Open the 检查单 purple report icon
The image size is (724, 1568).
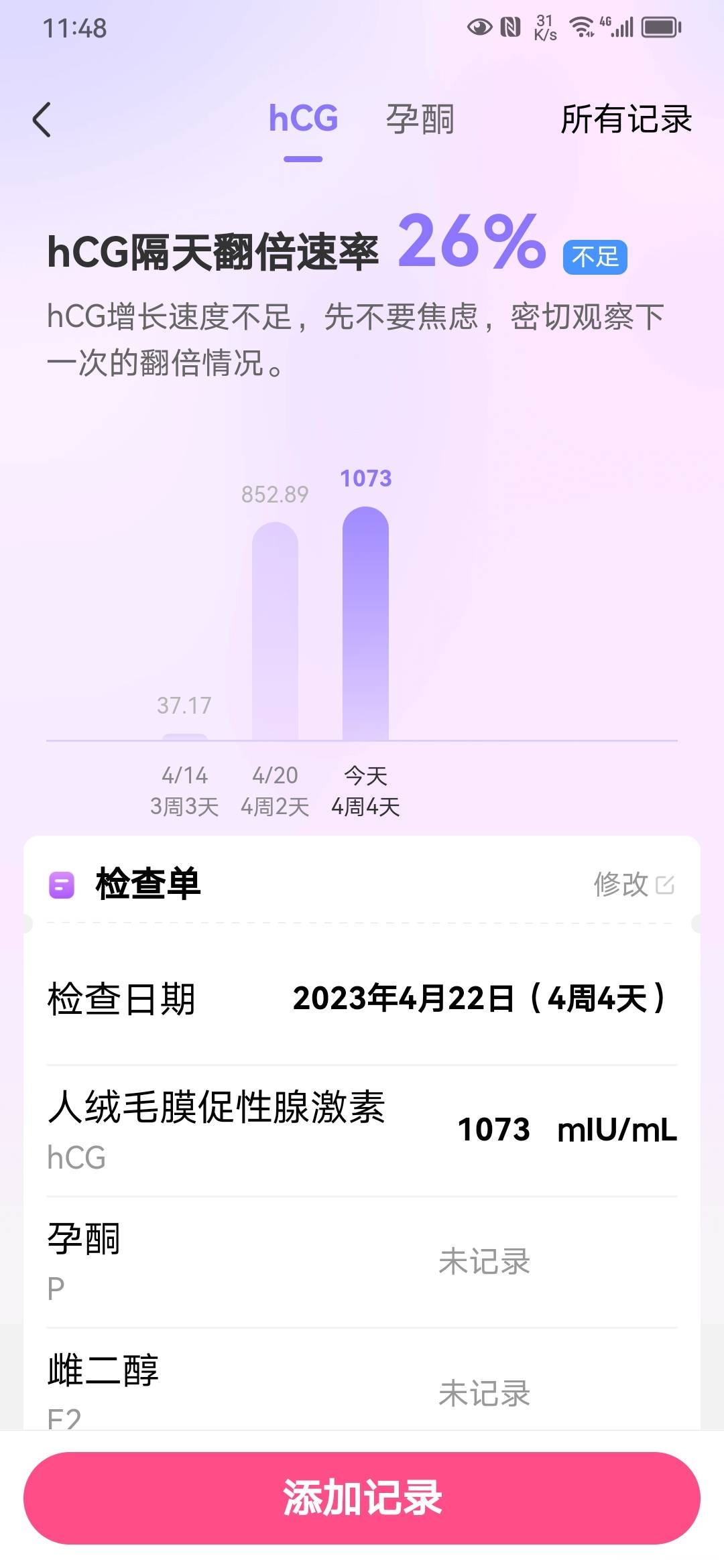(x=61, y=885)
